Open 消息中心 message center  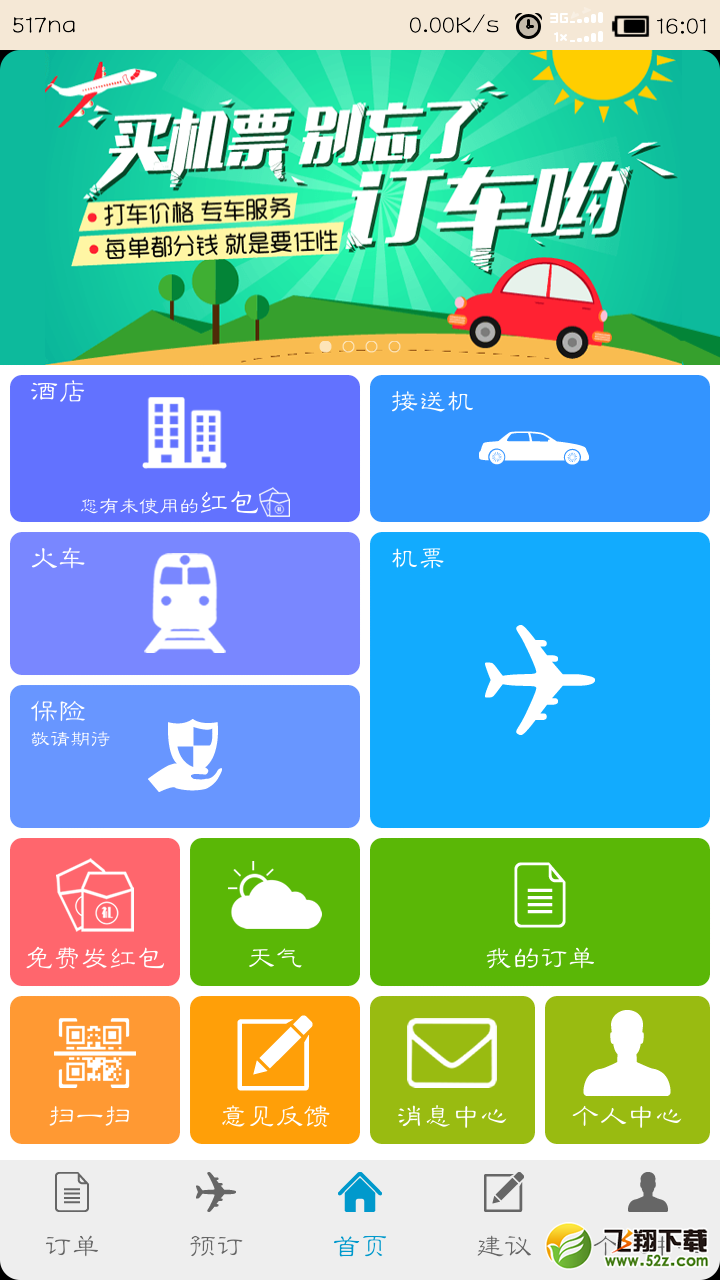click(x=452, y=1070)
